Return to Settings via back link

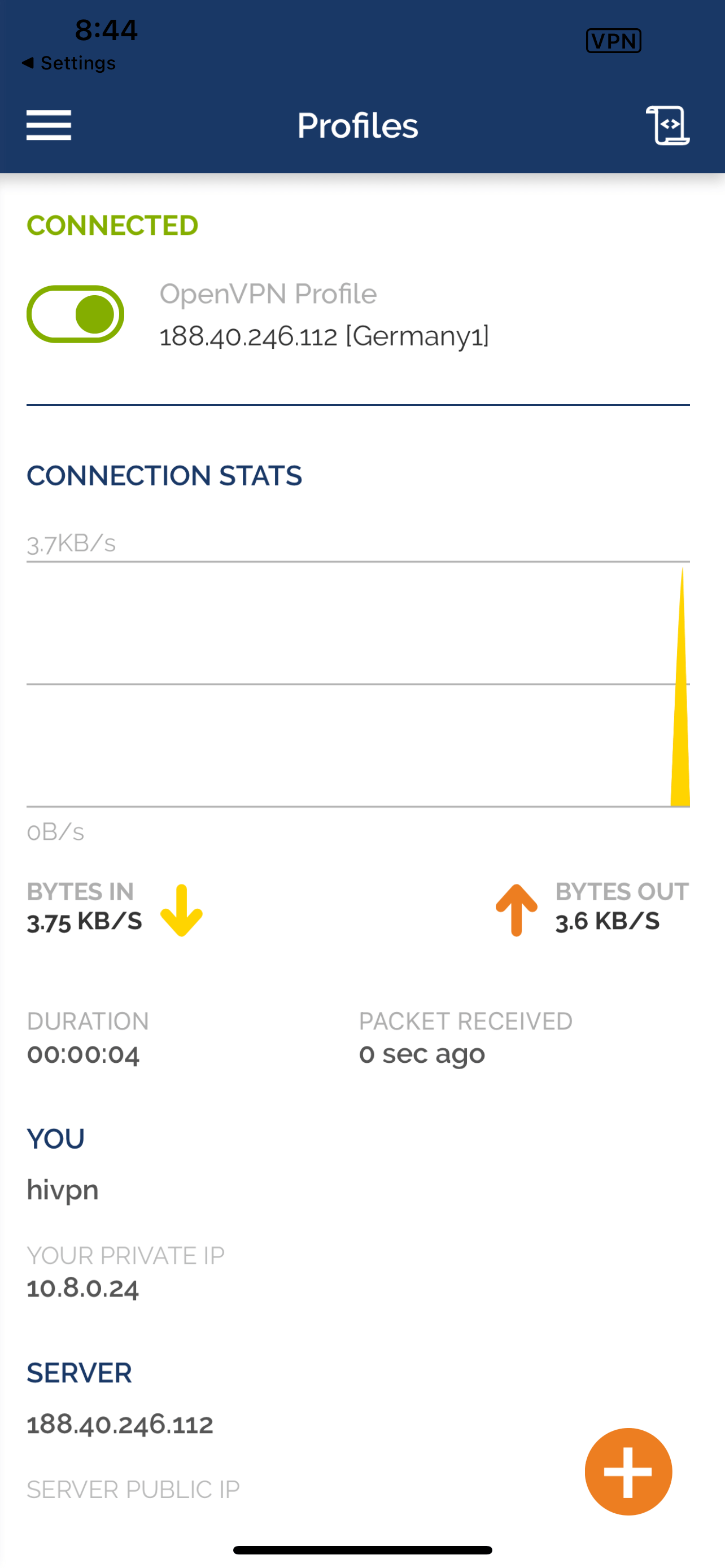[x=69, y=63]
